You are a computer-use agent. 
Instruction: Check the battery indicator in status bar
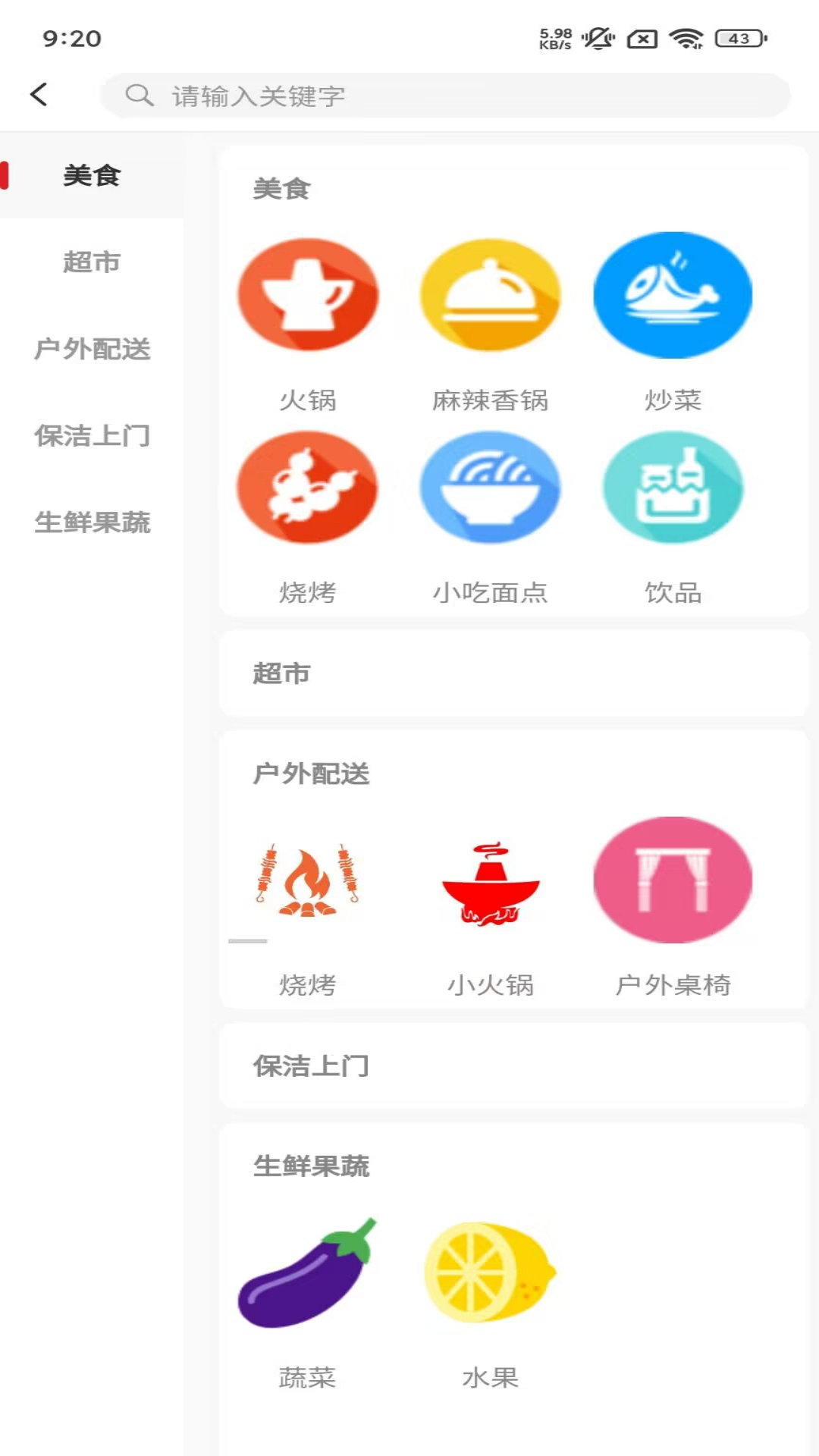(x=730, y=38)
